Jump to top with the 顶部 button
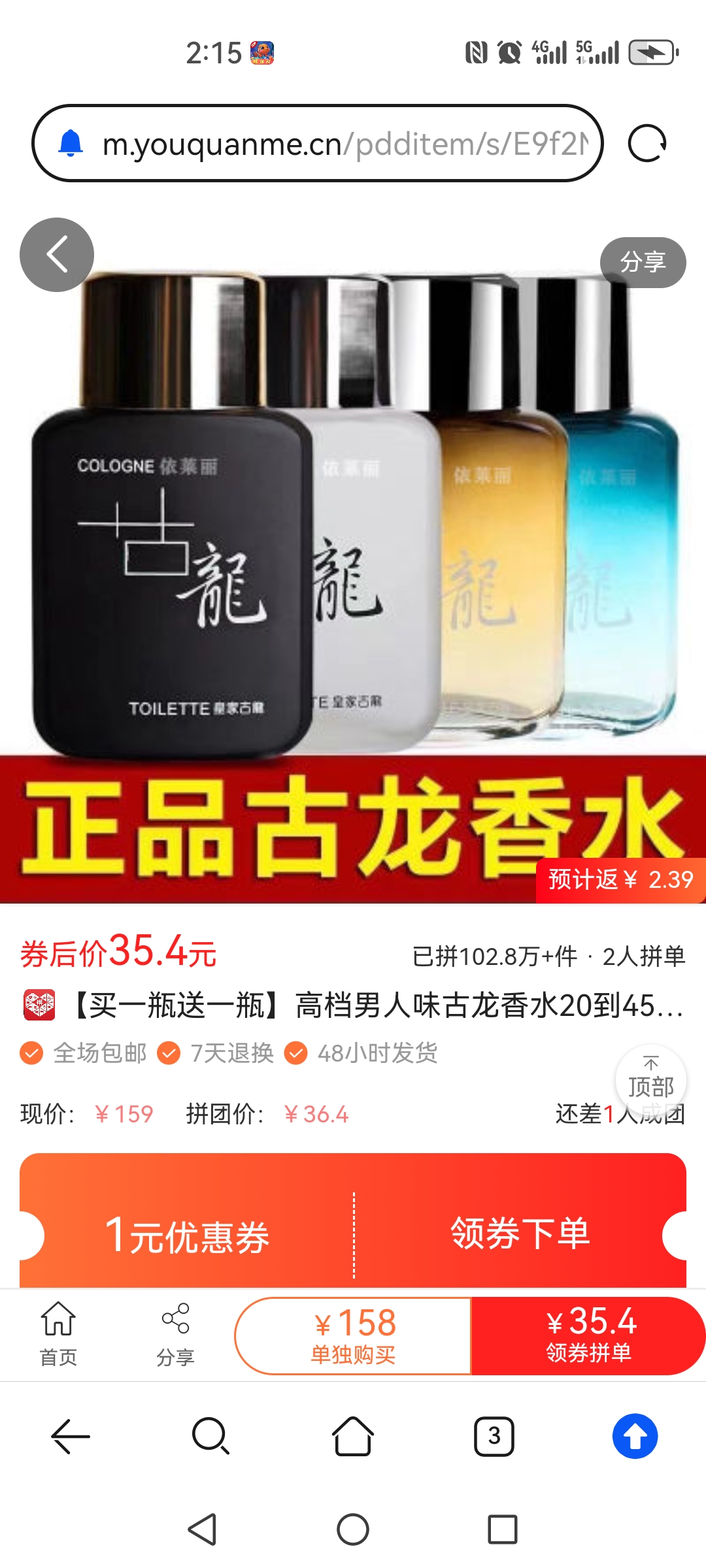The width and height of the screenshot is (706, 1568). (x=650, y=1079)
